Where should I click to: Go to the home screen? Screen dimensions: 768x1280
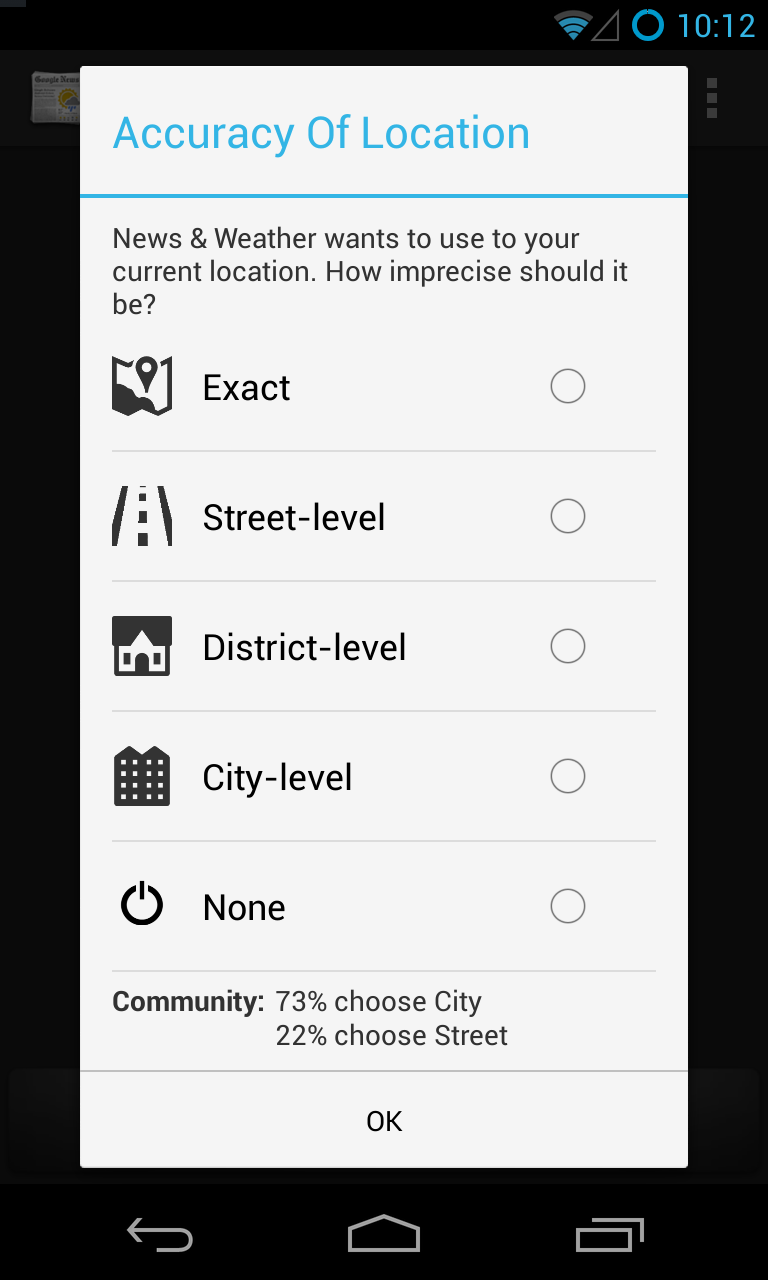[x=384, y=1235]
